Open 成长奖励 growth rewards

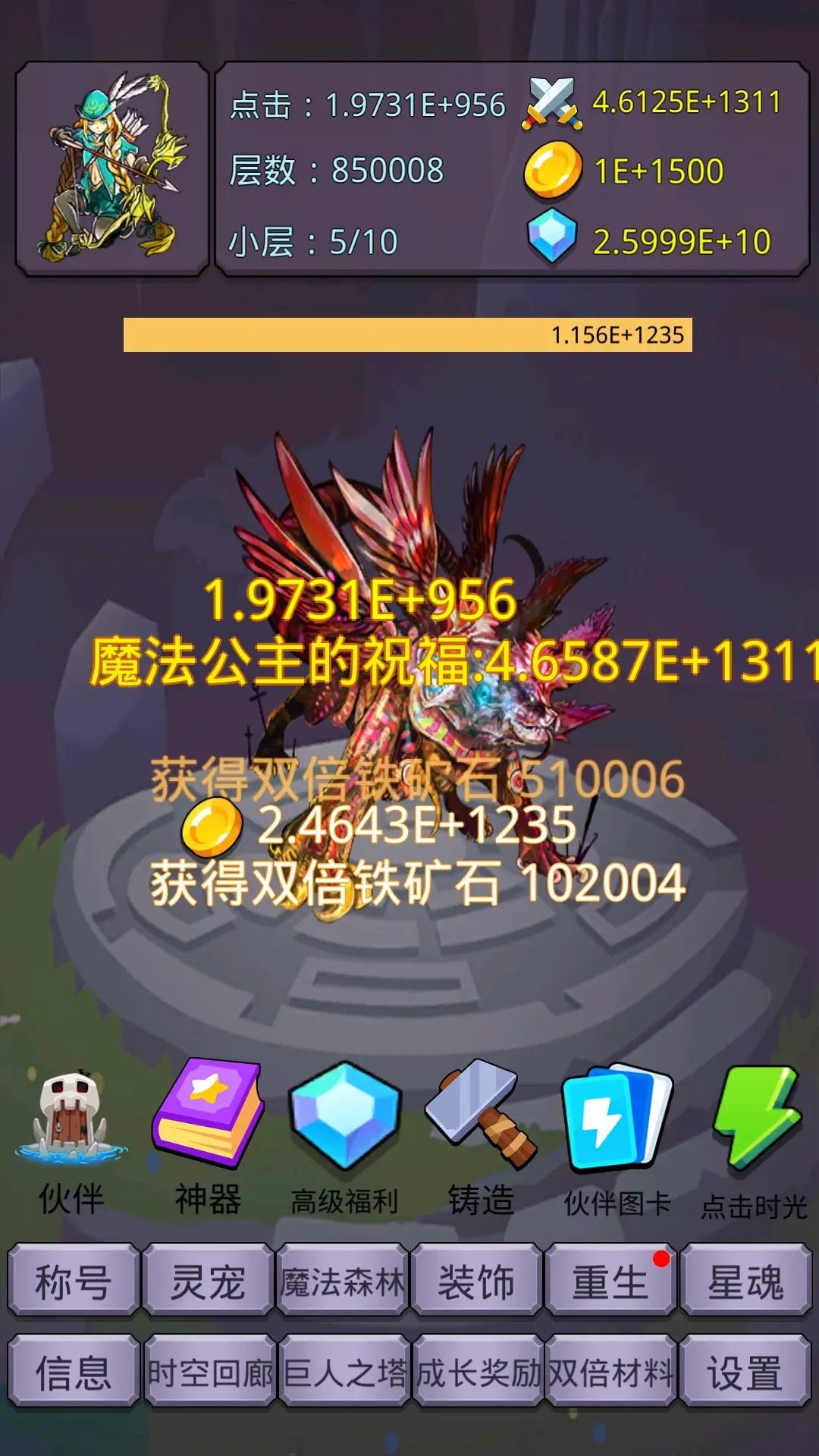(478, 1373)
